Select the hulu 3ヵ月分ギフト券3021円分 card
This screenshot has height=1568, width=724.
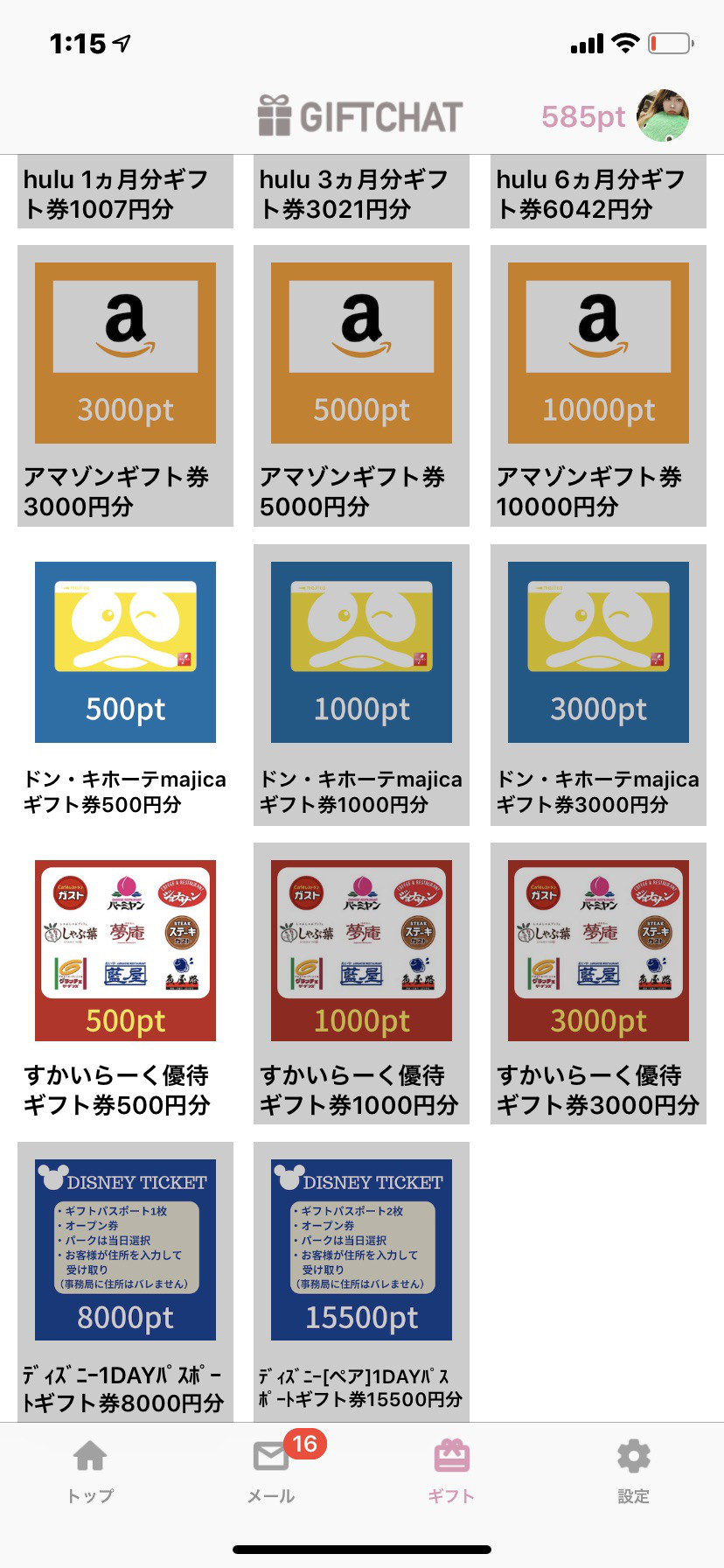tap(361, 193)
